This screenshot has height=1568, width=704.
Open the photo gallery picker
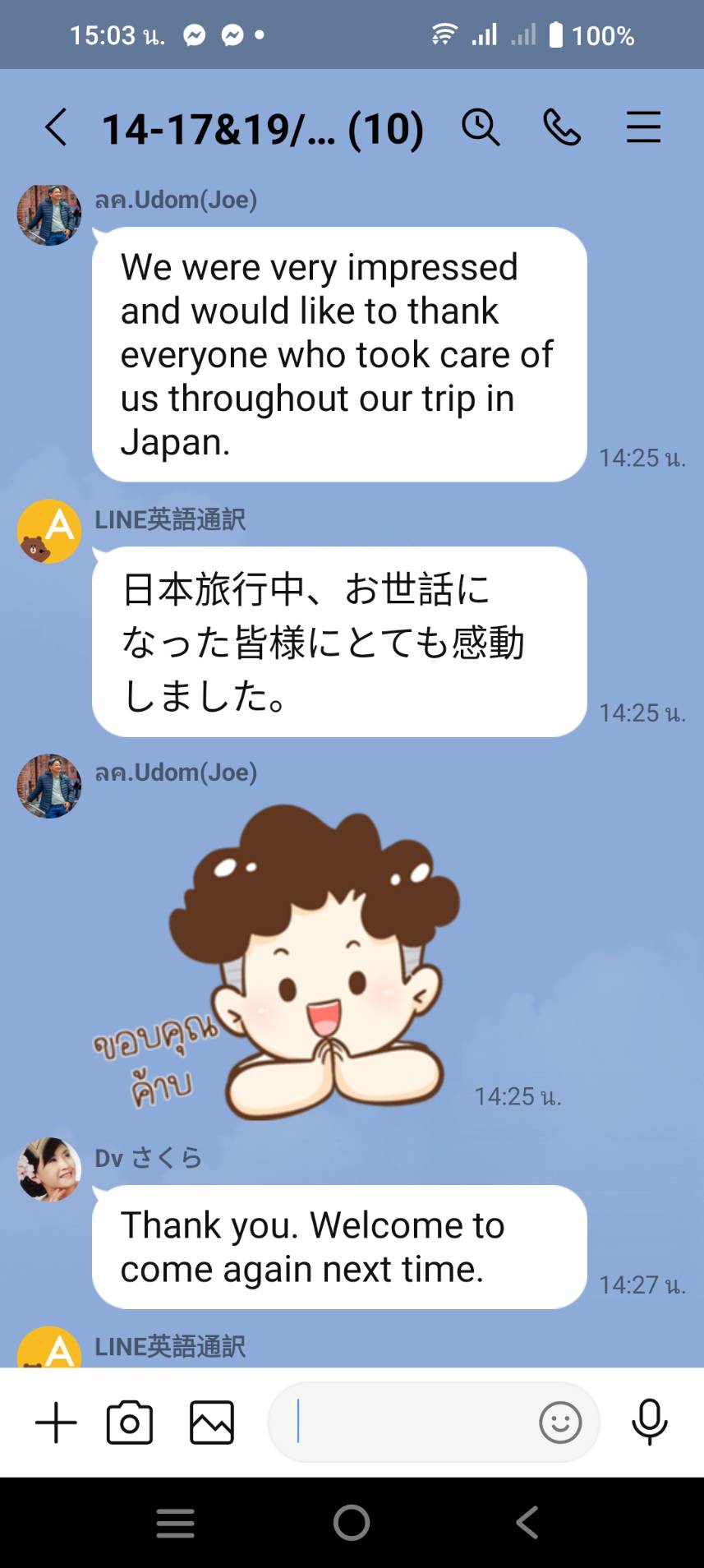tap(212, 1423)
